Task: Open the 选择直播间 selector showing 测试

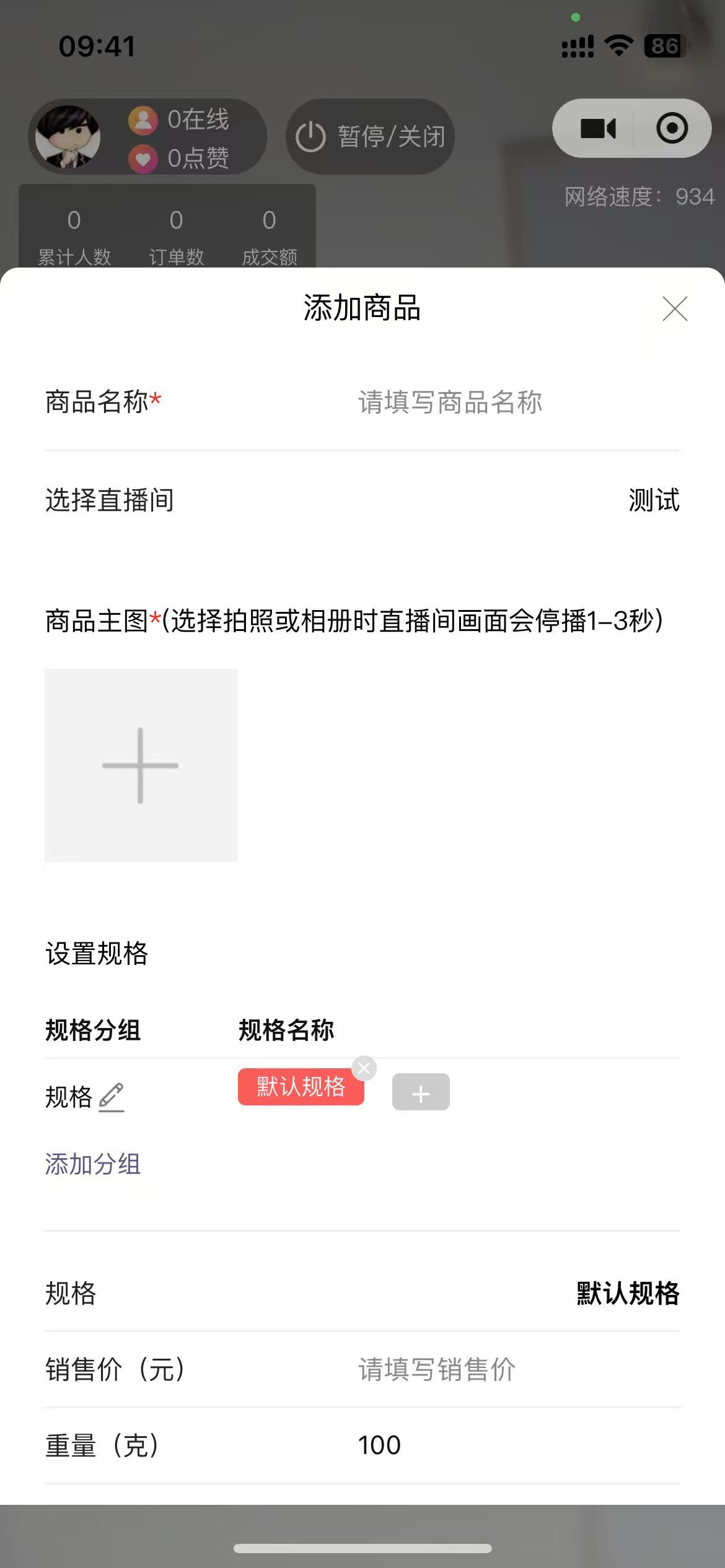Action: click(653, 500)
